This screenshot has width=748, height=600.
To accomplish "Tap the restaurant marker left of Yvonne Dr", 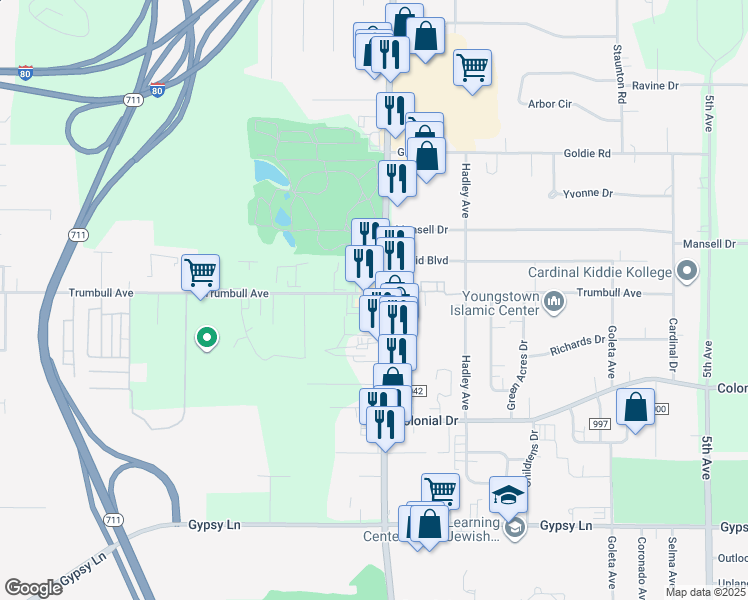I will [397, 182].
